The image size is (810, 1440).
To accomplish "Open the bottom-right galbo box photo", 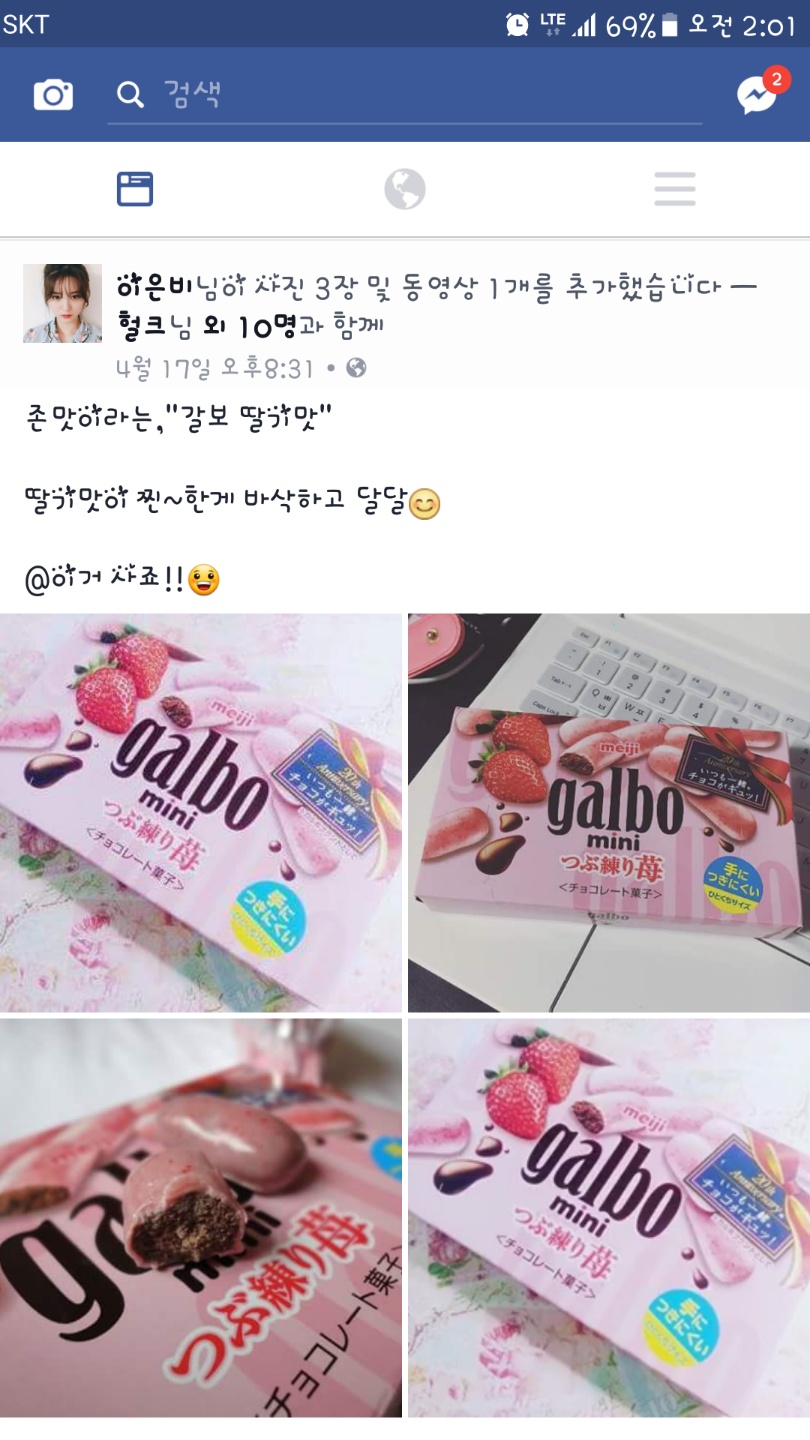I will (609, 1217).
